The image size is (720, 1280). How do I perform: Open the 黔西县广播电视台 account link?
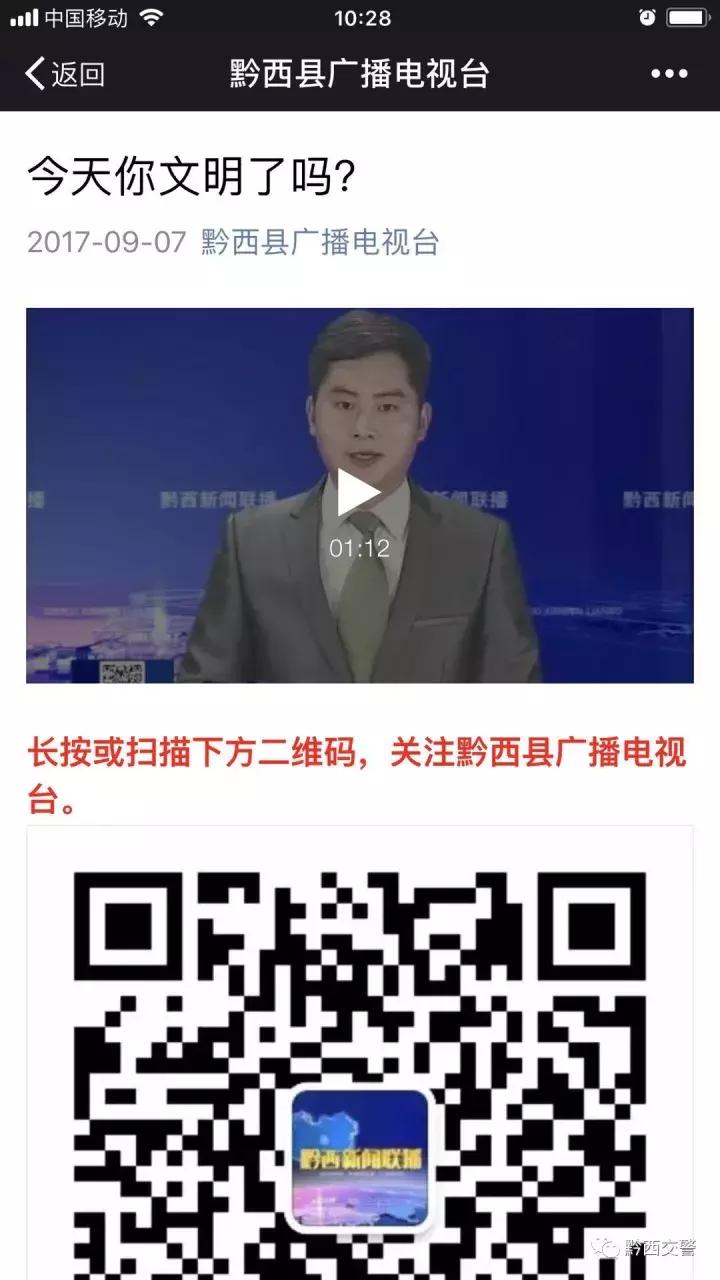click(320, 241)
